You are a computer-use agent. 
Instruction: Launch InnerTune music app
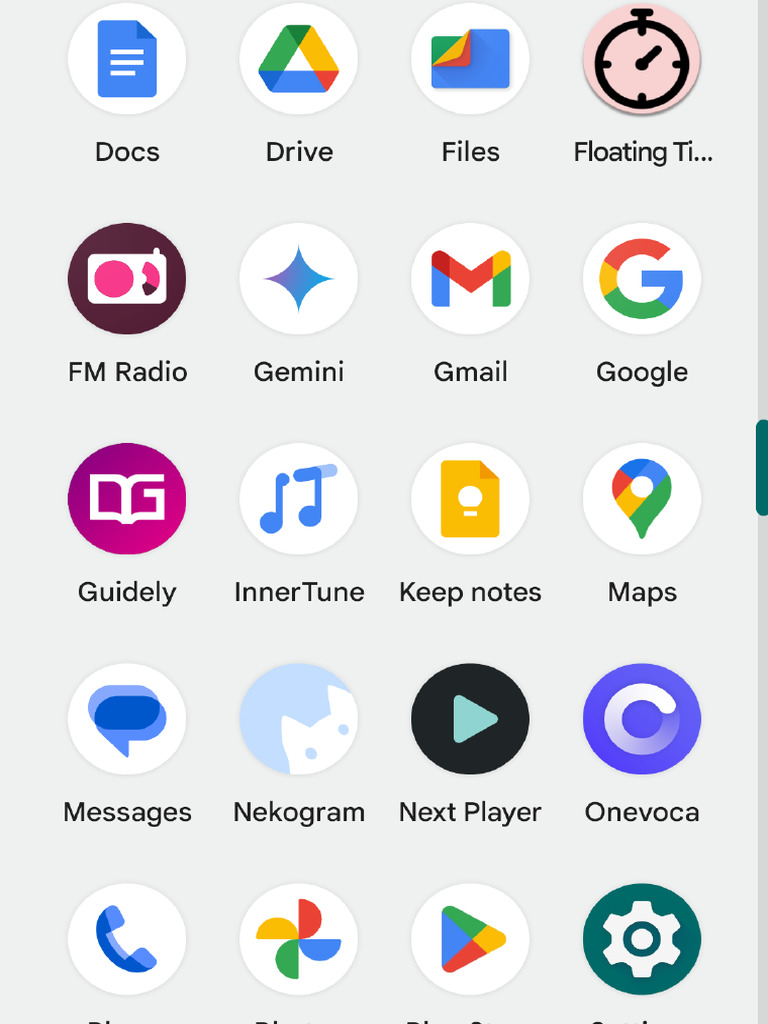pyautogui.click(x=299, y=499)
